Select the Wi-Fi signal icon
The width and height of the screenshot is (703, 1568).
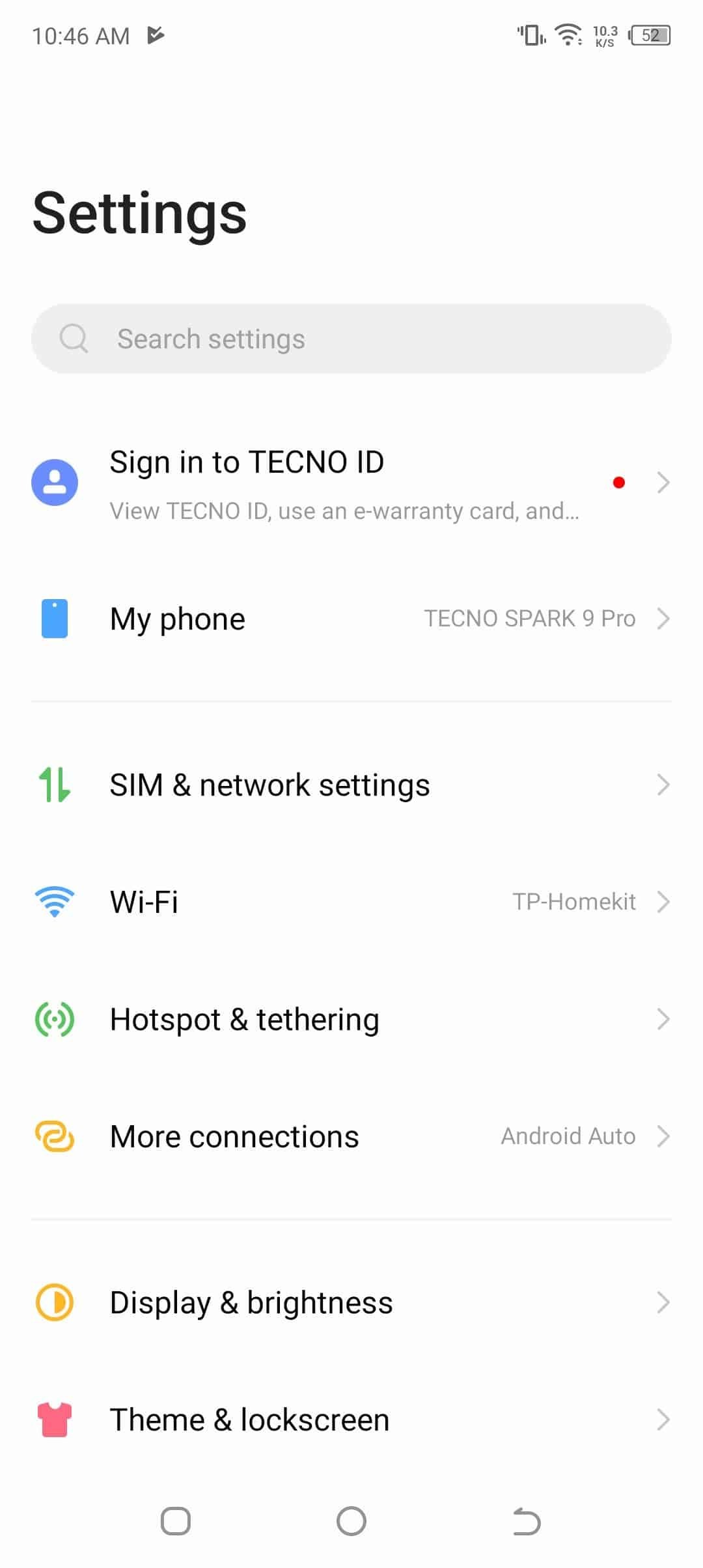click(x=55, y=901)
